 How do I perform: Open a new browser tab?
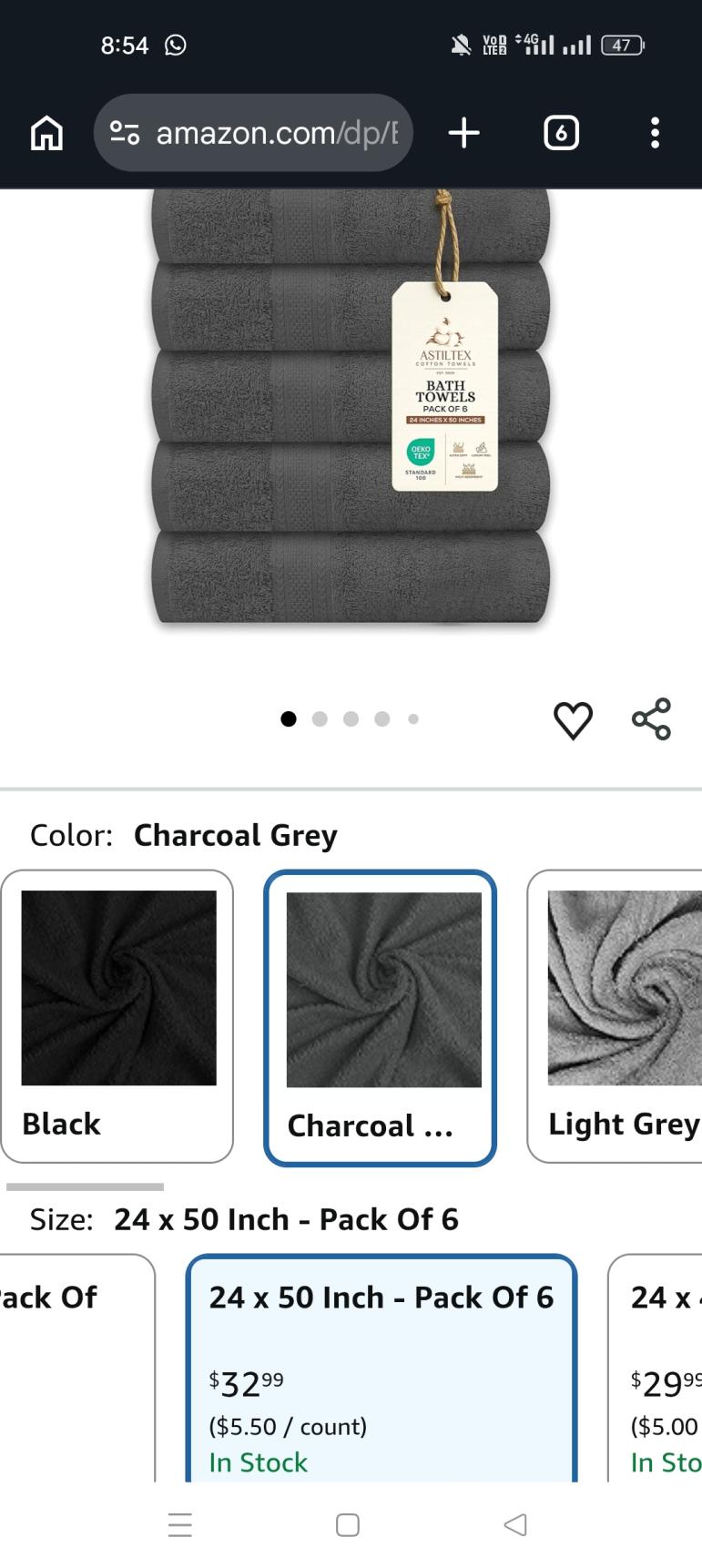[463, 133]
